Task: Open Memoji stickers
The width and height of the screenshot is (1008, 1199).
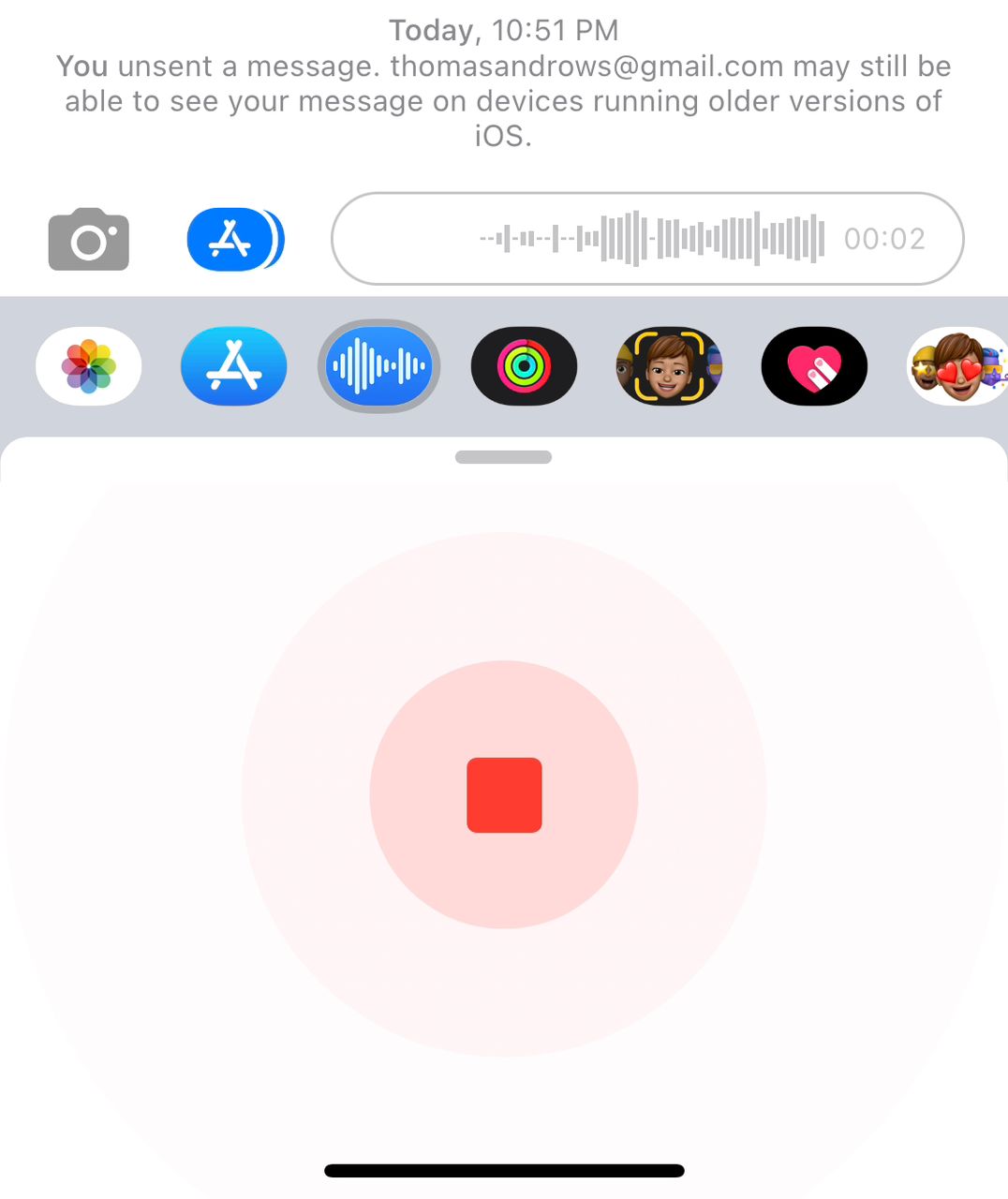Action: click(x=957, y=366)
